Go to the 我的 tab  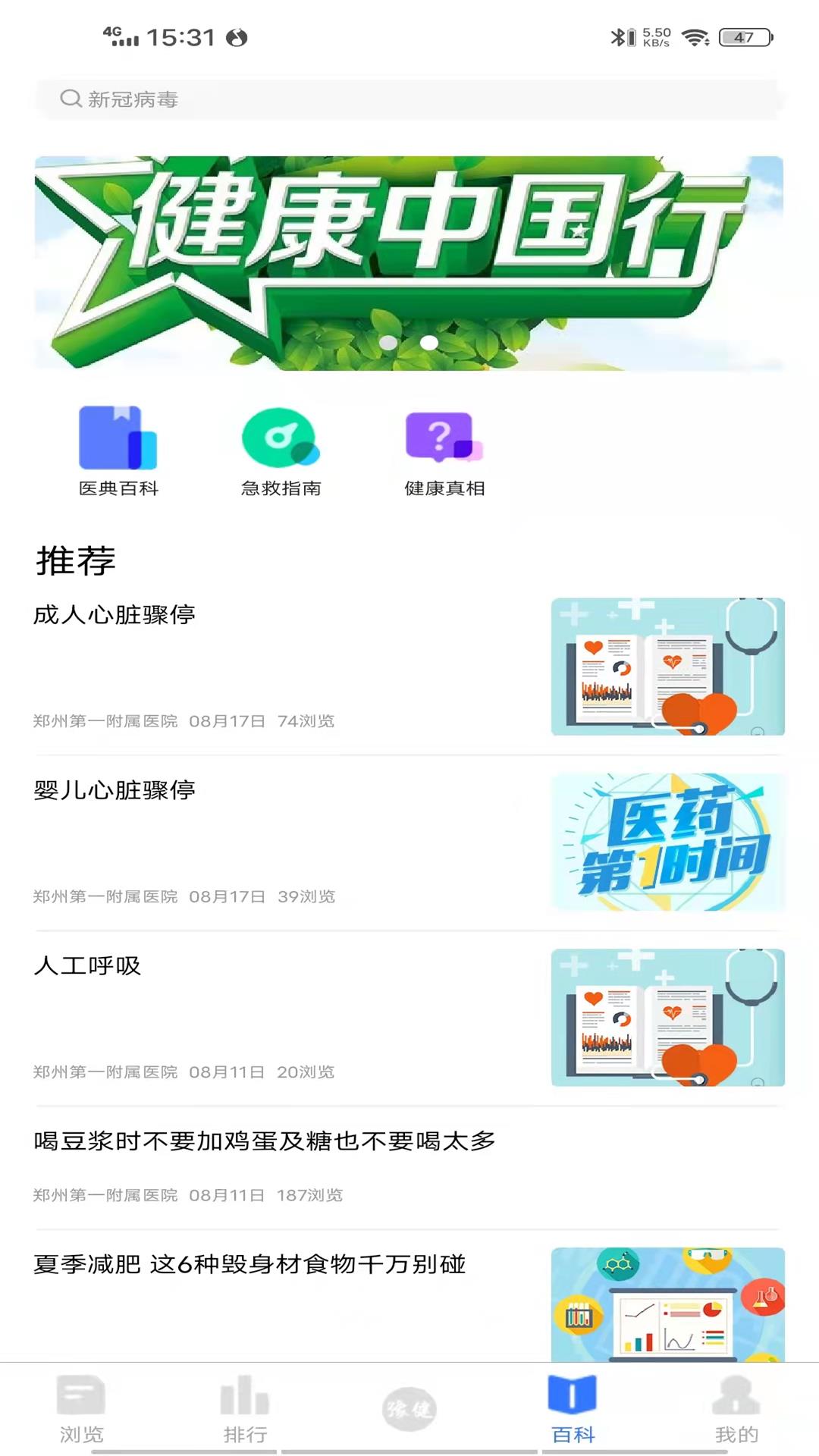[736, 1411]
